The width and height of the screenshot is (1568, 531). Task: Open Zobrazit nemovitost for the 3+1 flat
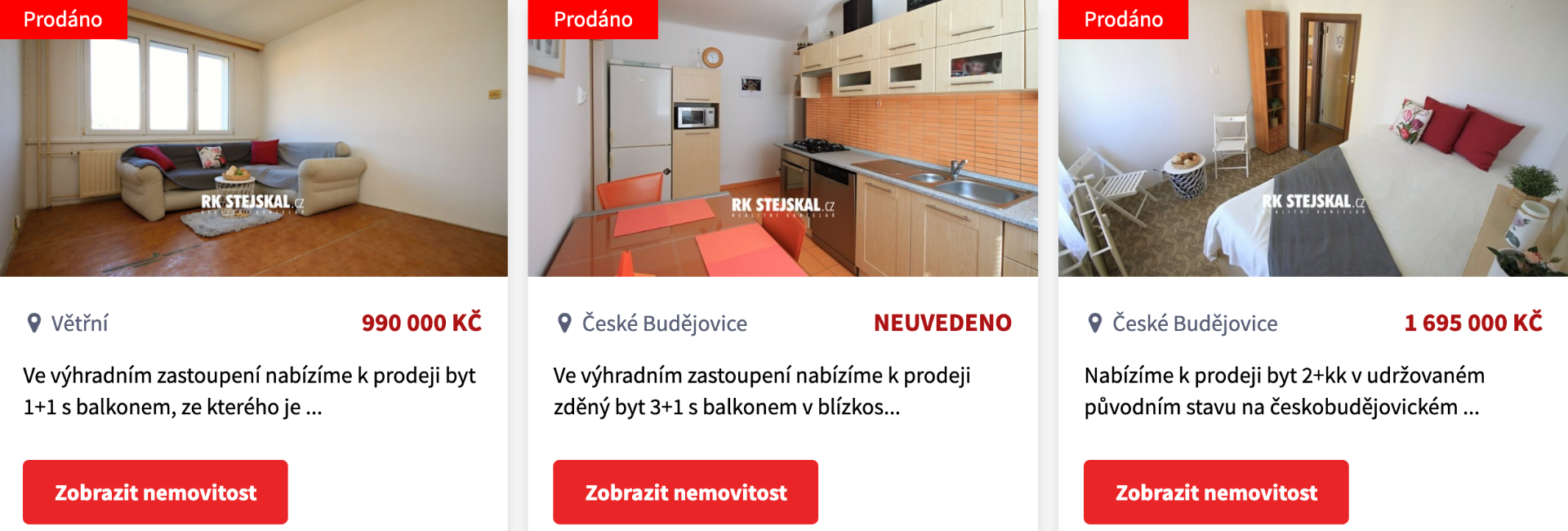685,492
